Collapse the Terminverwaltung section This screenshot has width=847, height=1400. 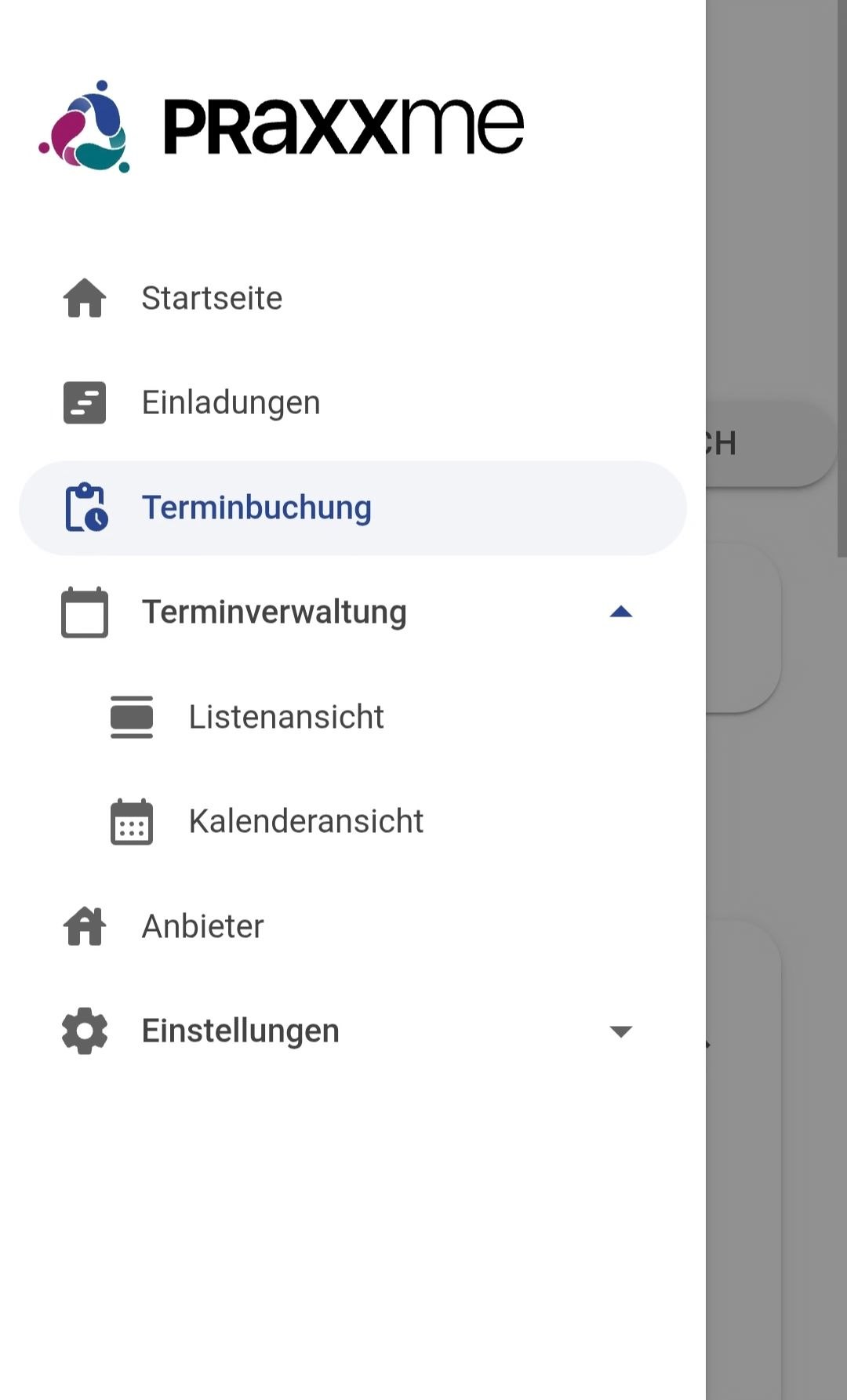pyautogui.click(x=620, y=612)
